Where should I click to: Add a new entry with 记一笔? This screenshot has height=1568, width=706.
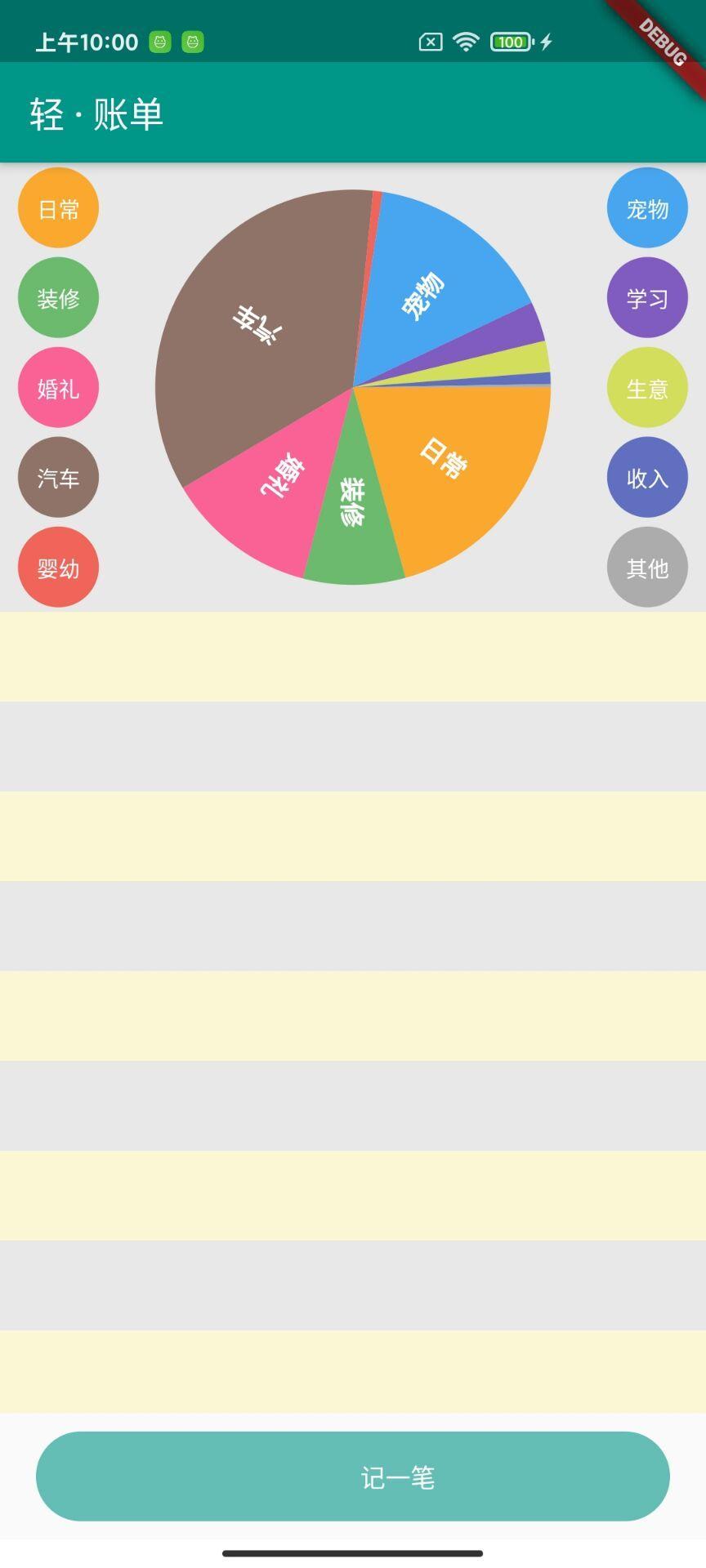pos(353,1477)
